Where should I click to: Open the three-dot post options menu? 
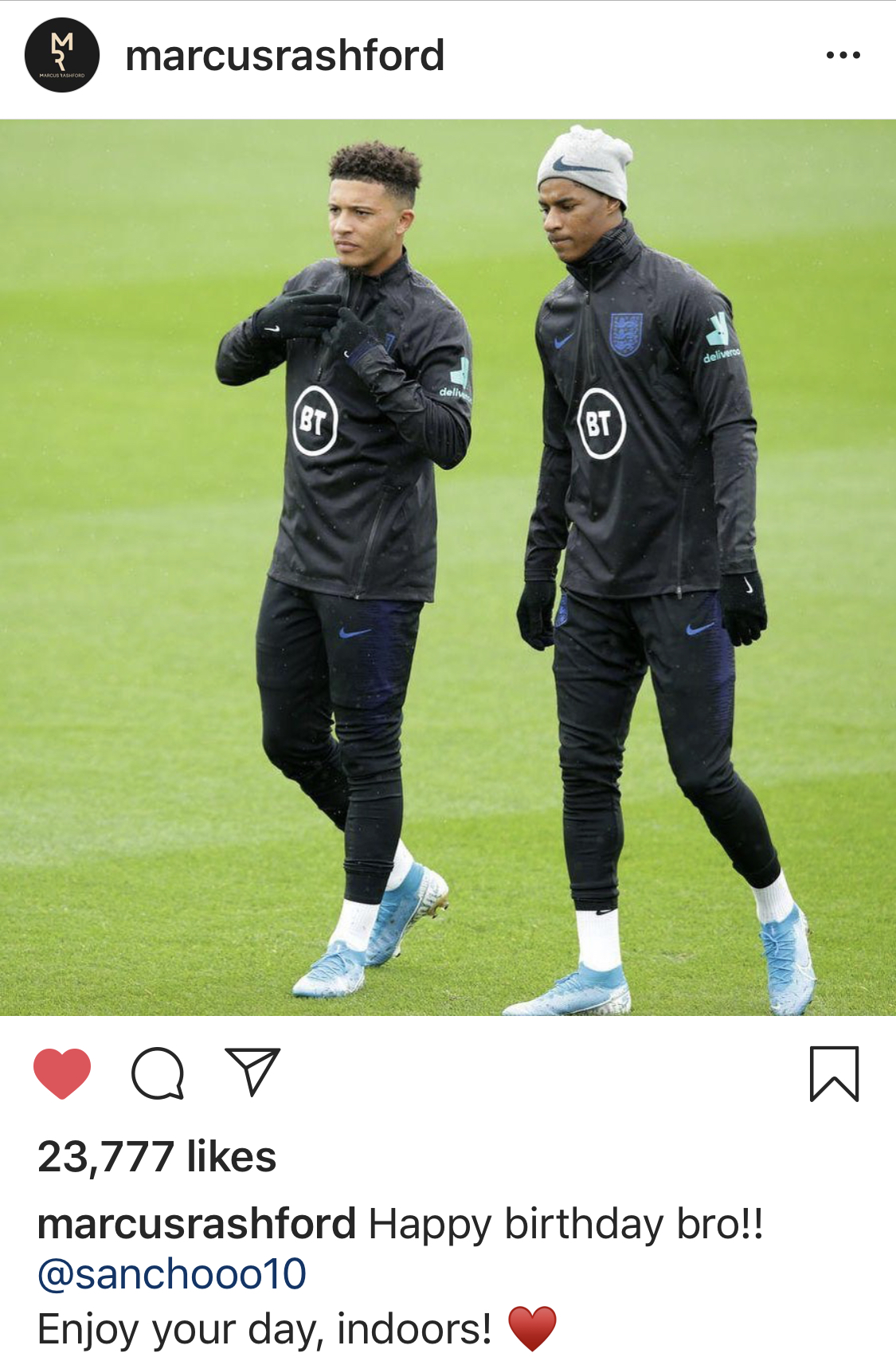tap(843, 55)
